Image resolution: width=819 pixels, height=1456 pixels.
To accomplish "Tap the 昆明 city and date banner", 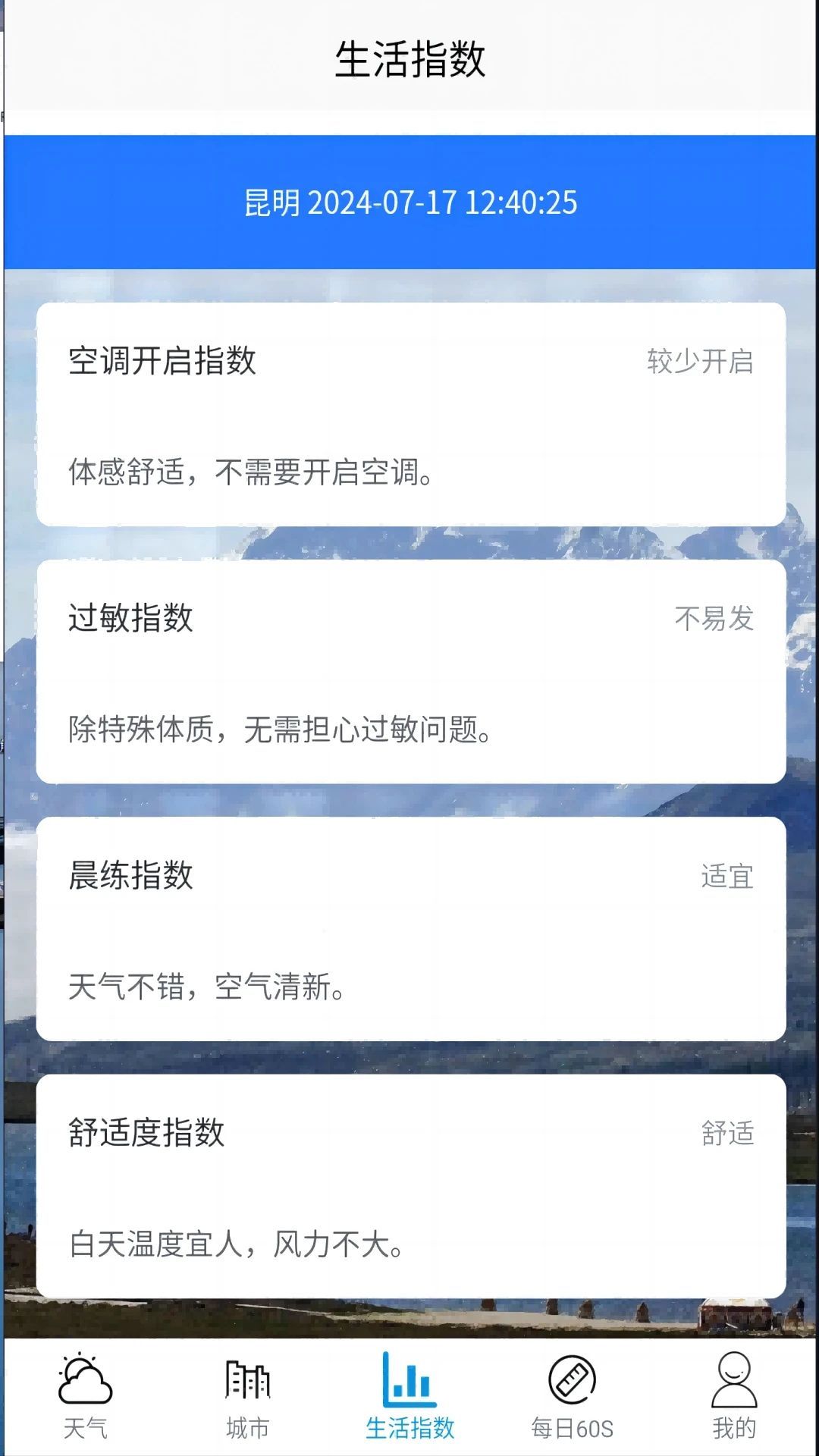I will pyautogui.click(x=409, y=202).
